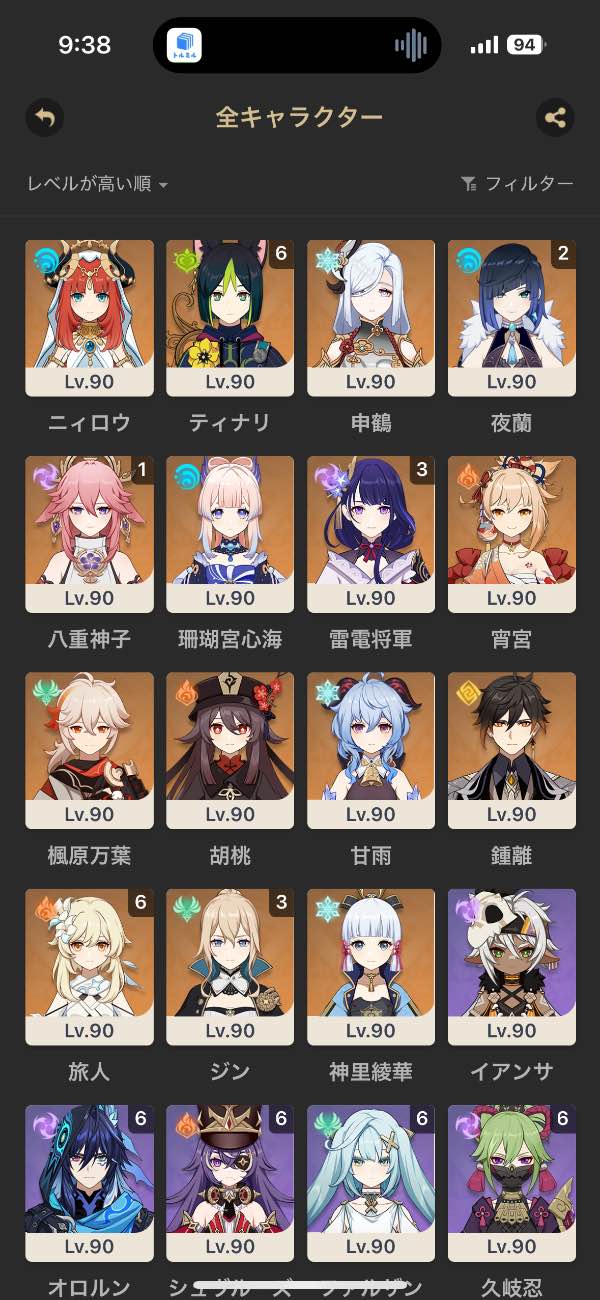
Task: Open the 鍾離 character card
Action: (x=512, y=750)
